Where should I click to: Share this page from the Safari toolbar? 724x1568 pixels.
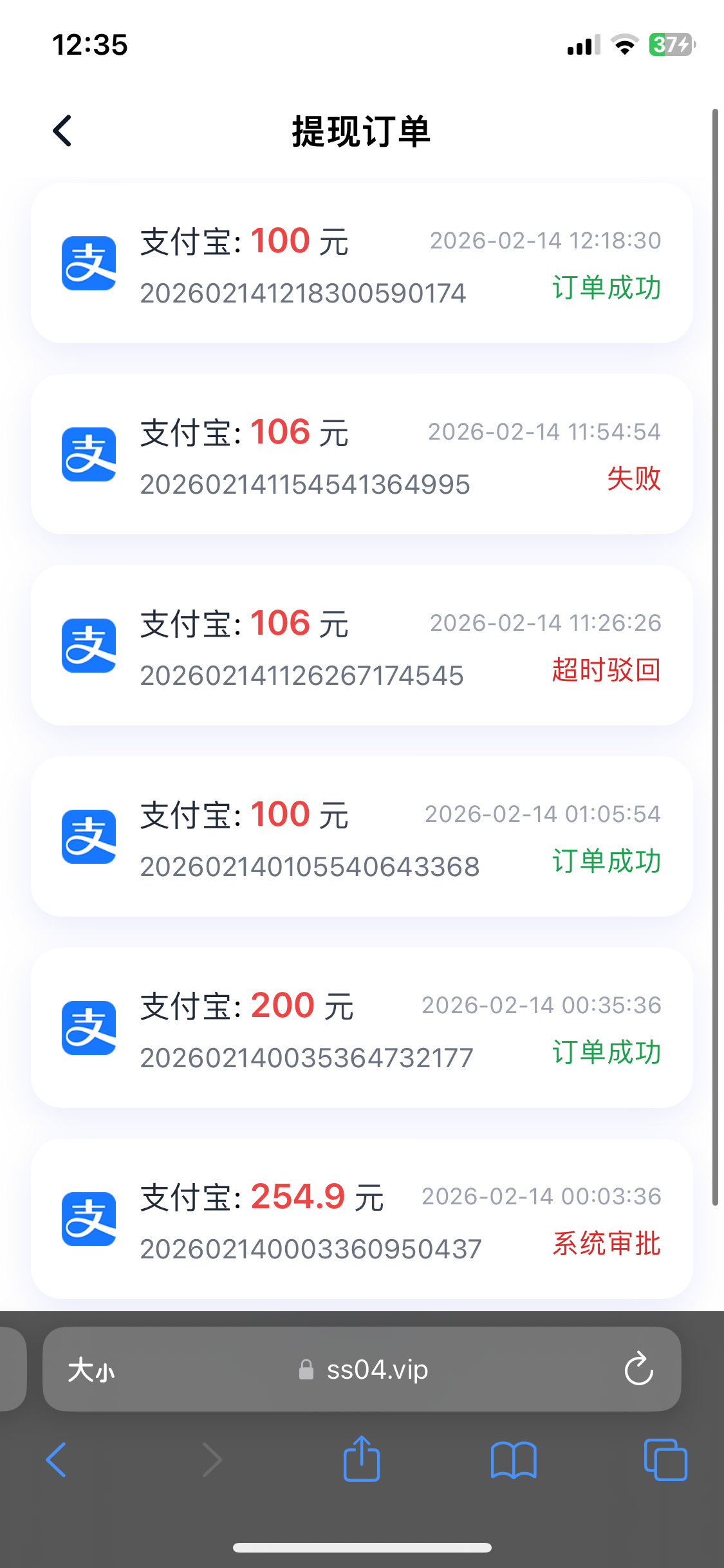pos(362,1459)
